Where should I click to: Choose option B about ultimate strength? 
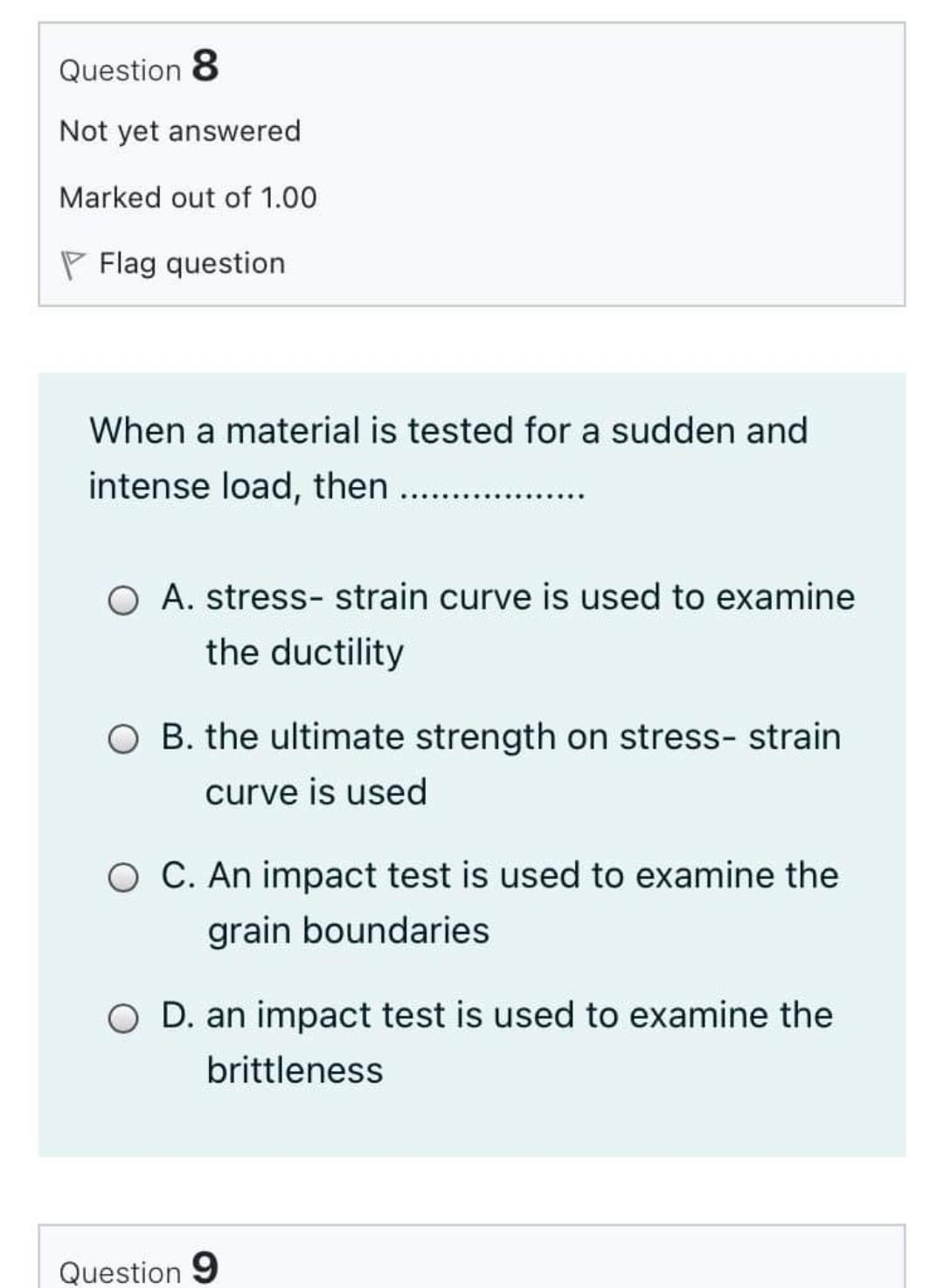[123, 741]
